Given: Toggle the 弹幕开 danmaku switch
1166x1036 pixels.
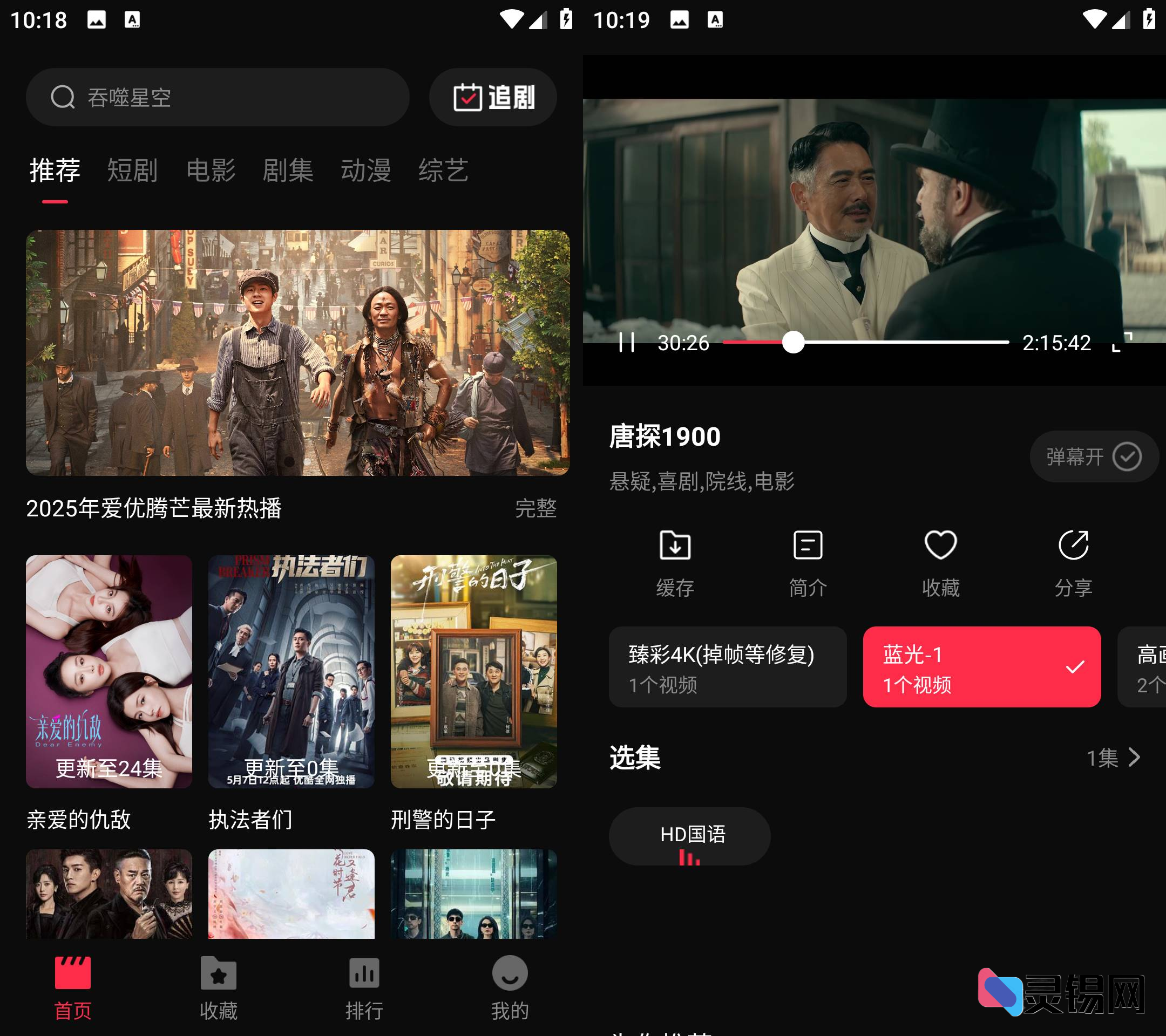Looking at the screenshot, I should click(x=1093, y=456).
